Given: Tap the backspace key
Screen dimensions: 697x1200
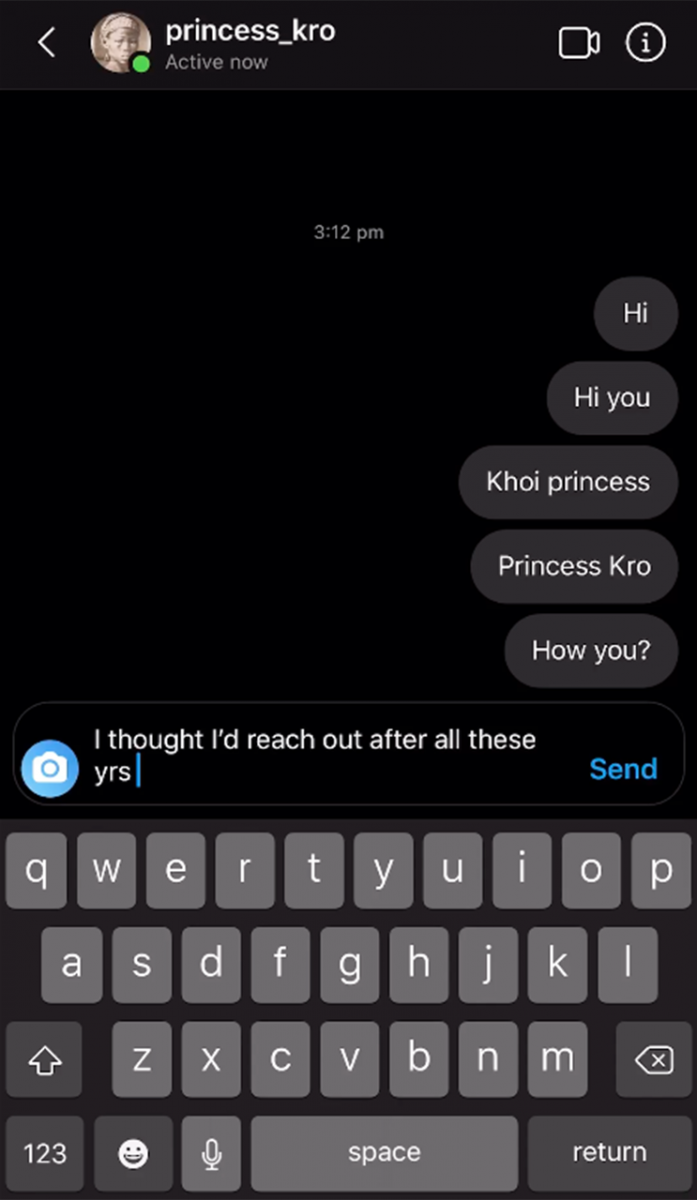Looking at the screenshot, I should point(654,1059).
